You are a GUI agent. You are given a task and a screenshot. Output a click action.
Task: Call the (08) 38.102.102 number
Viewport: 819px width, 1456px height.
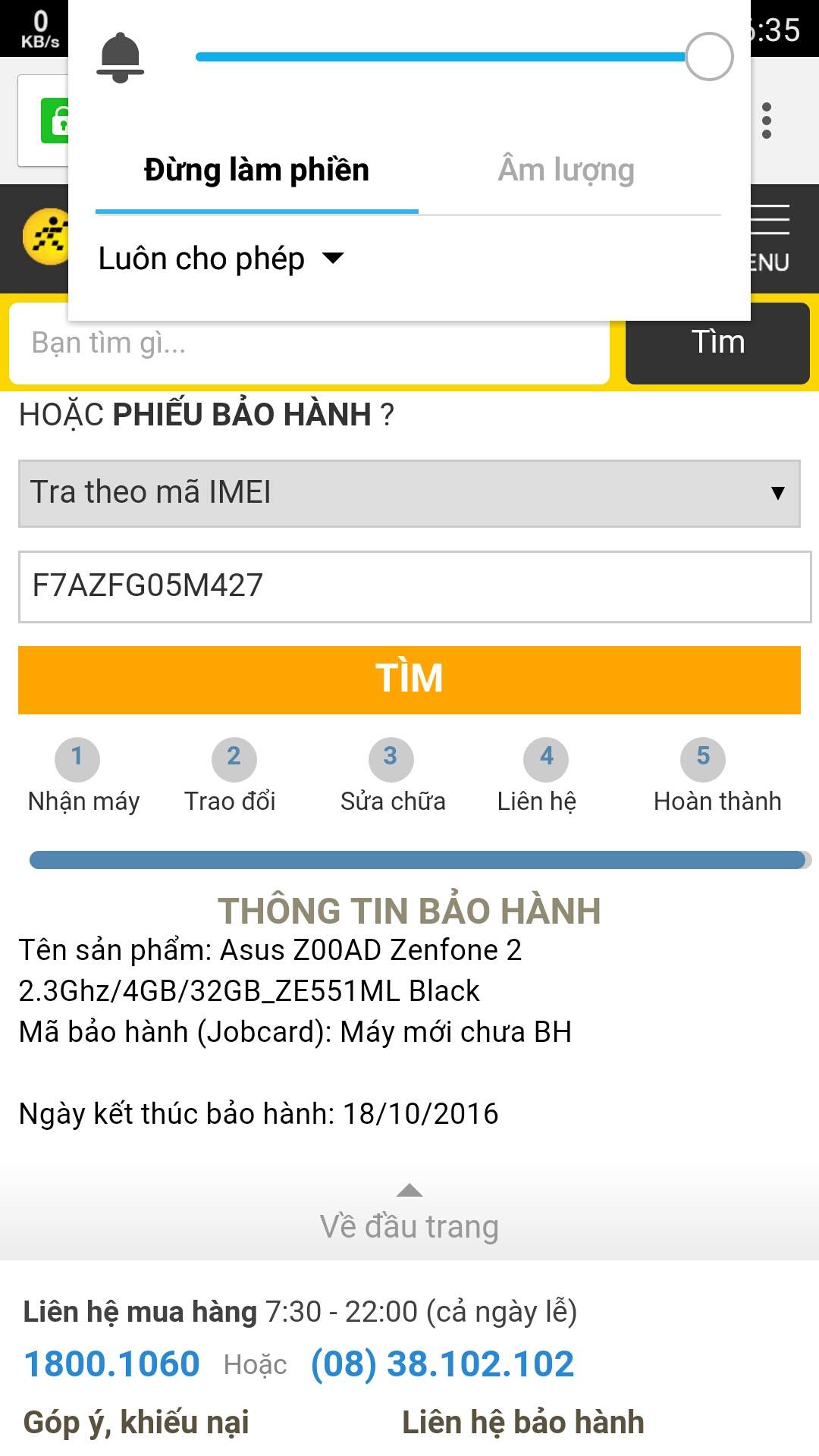coord(442,1363)
